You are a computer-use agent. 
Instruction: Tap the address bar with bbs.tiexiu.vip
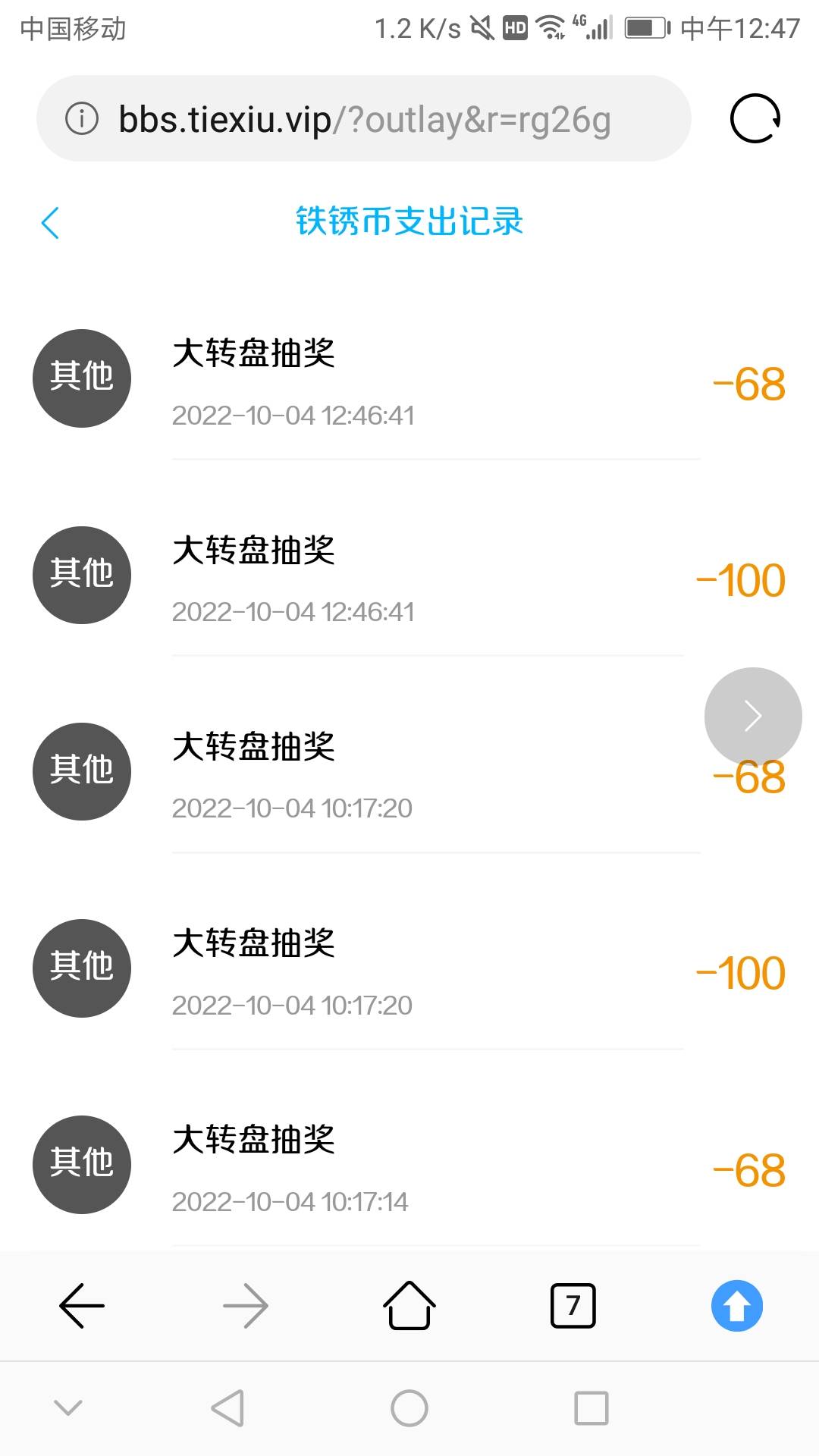tap(364, 119)
